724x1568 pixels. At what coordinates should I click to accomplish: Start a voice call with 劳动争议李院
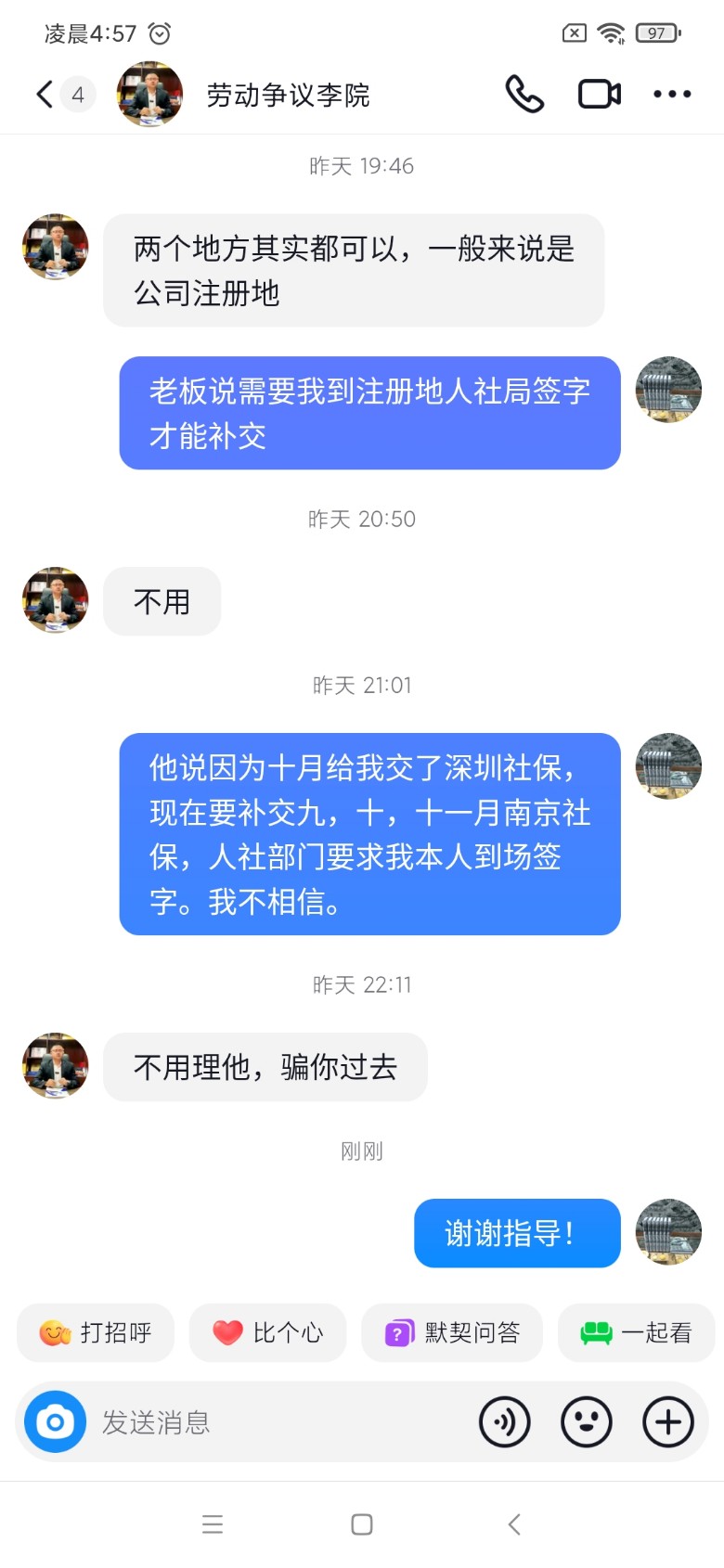[x=524, y=94]
